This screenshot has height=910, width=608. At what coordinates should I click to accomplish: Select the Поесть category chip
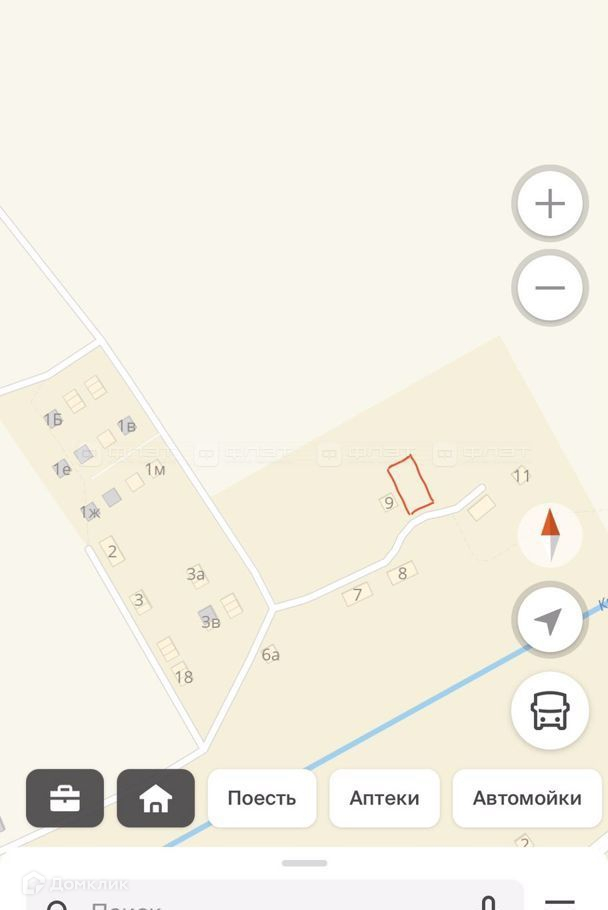262,798
